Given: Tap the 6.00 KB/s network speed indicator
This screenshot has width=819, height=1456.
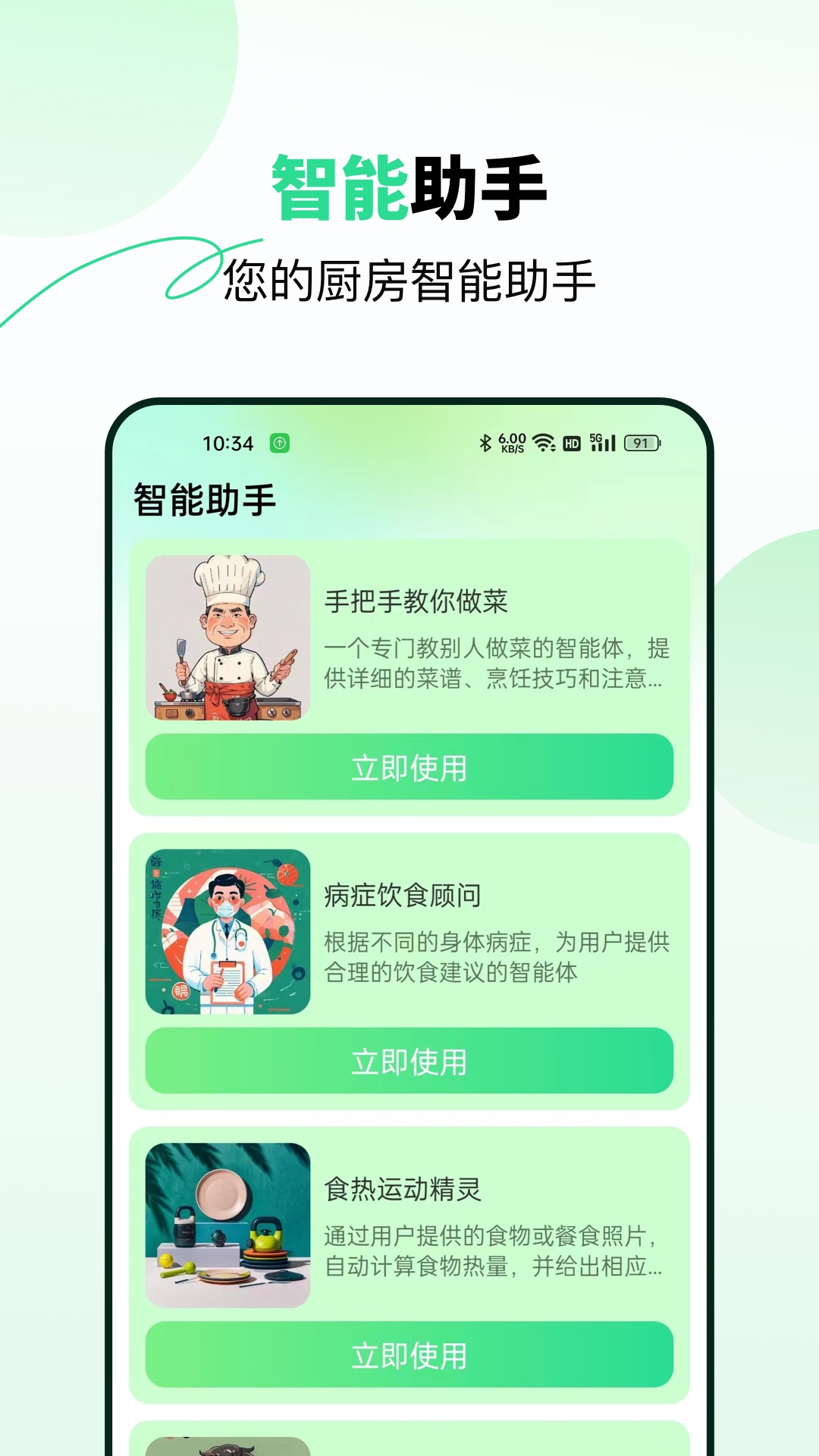Looking at the screenshot, I should click(x=512, y=444).
